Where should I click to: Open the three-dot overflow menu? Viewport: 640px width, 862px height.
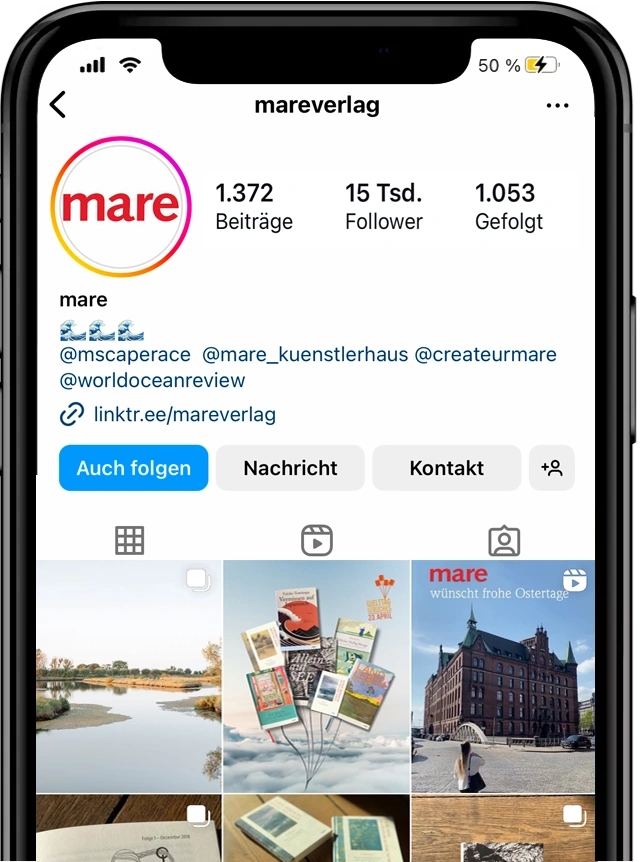pyautogui.click(x=557, y=106)
